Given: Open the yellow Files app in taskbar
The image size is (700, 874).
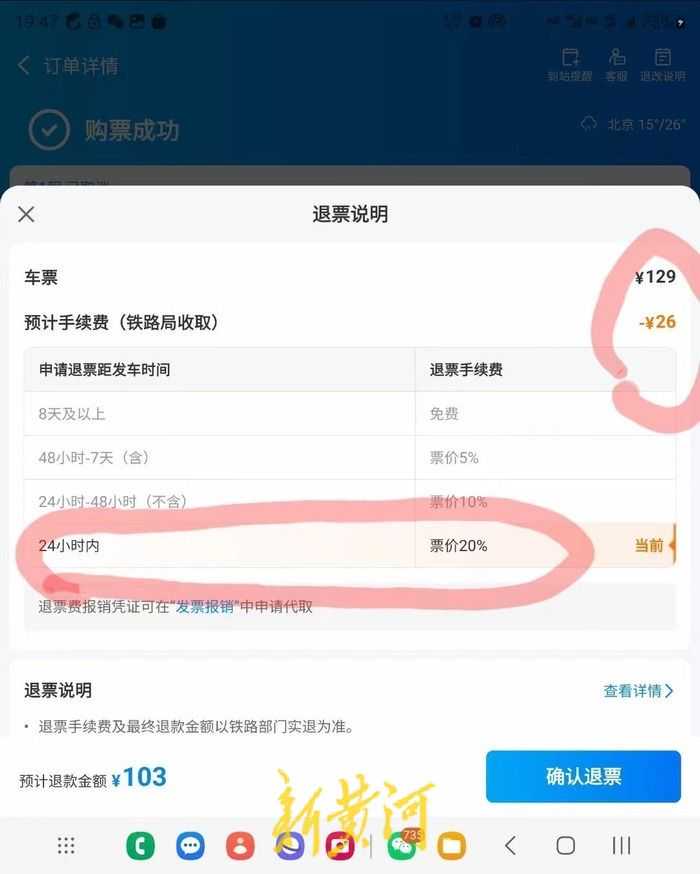Looking at the screenshot, I should point(452,846).
